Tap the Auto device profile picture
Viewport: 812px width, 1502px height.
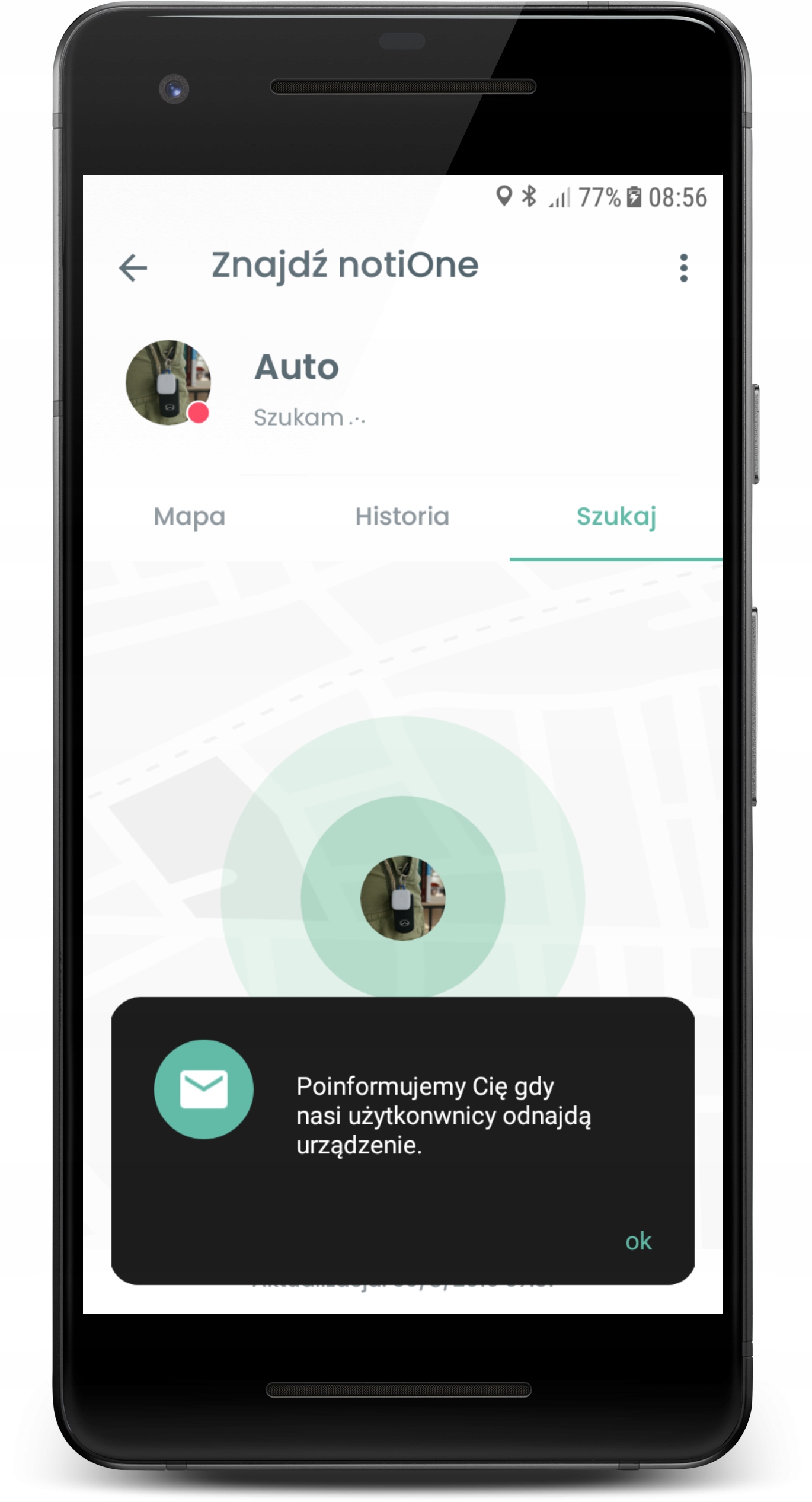168,383
